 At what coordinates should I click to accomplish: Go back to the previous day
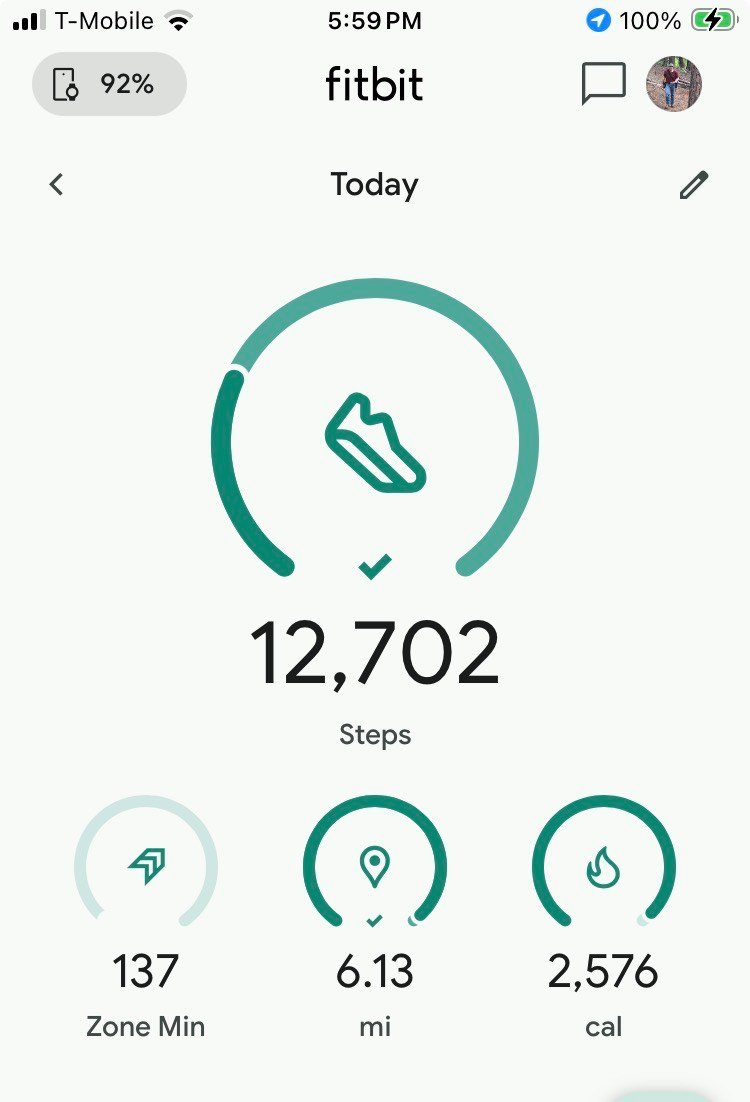tap(57, 184)
